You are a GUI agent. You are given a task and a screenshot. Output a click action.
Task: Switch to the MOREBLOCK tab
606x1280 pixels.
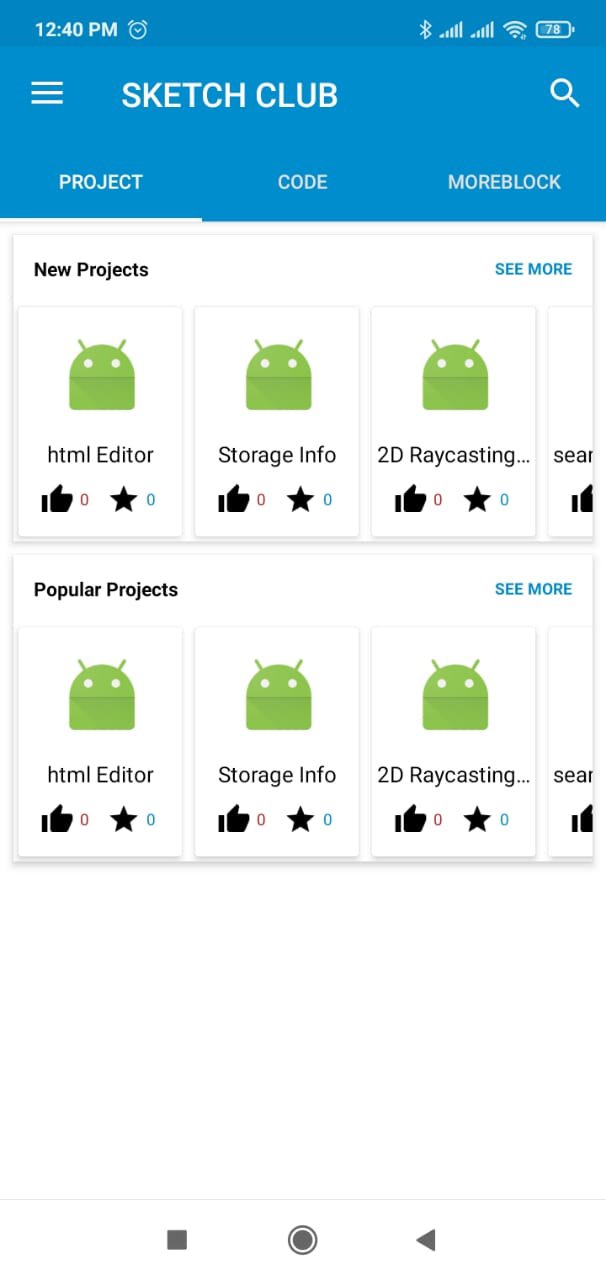coord(504,182)
